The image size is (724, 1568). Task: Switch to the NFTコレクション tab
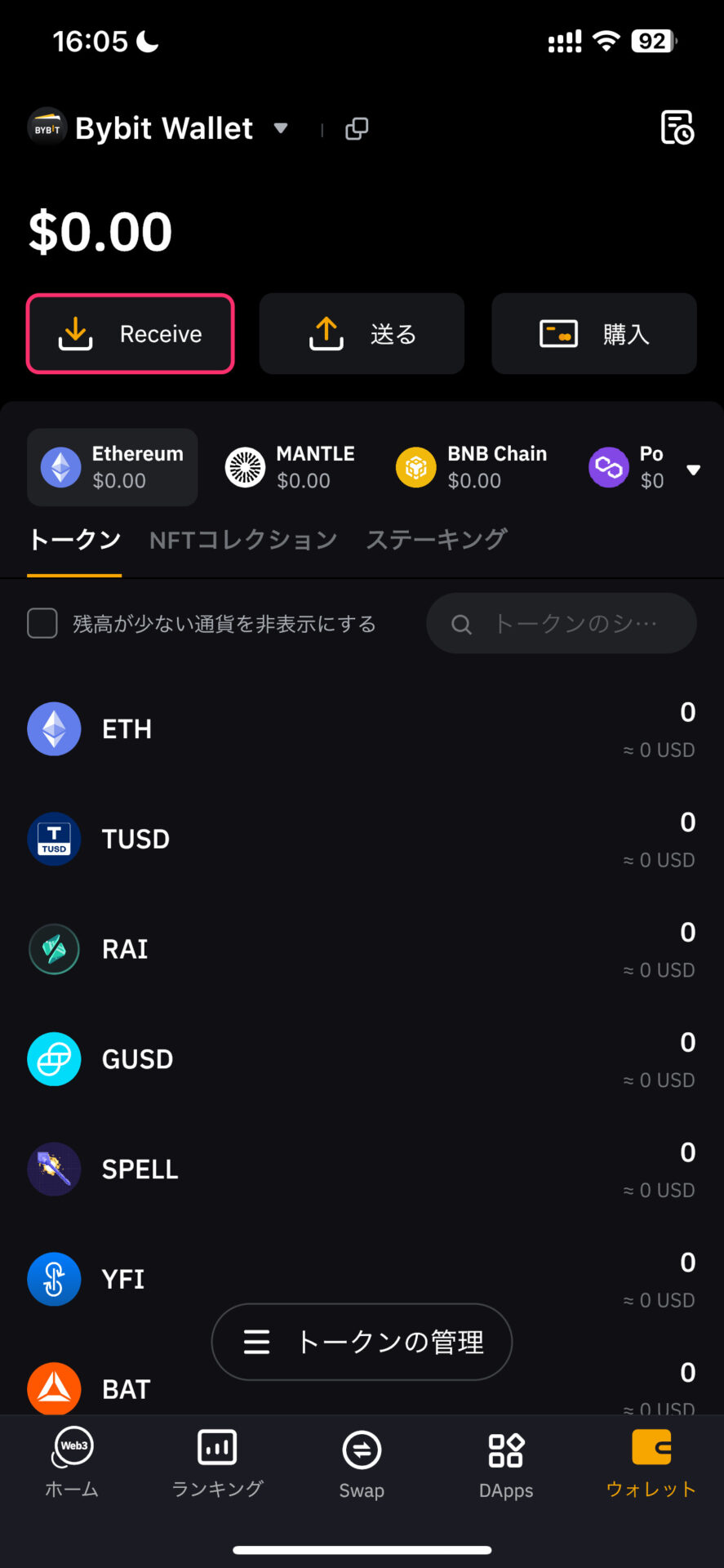pyautogui.click(x=243, y=540)
